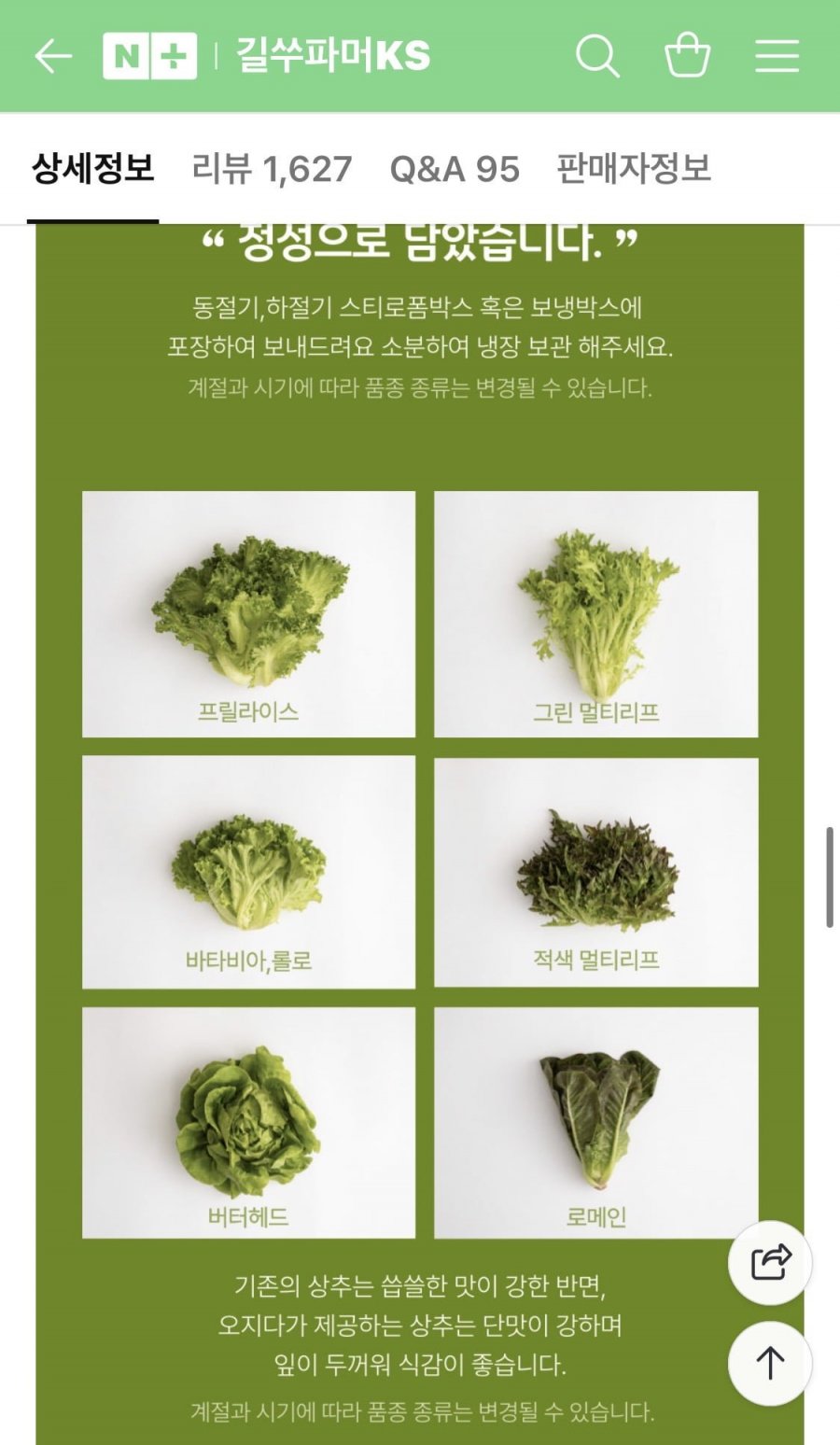Screen dimensions: 840x1445
Task: Open the shopping basket
Action: (x=687, y=56)
